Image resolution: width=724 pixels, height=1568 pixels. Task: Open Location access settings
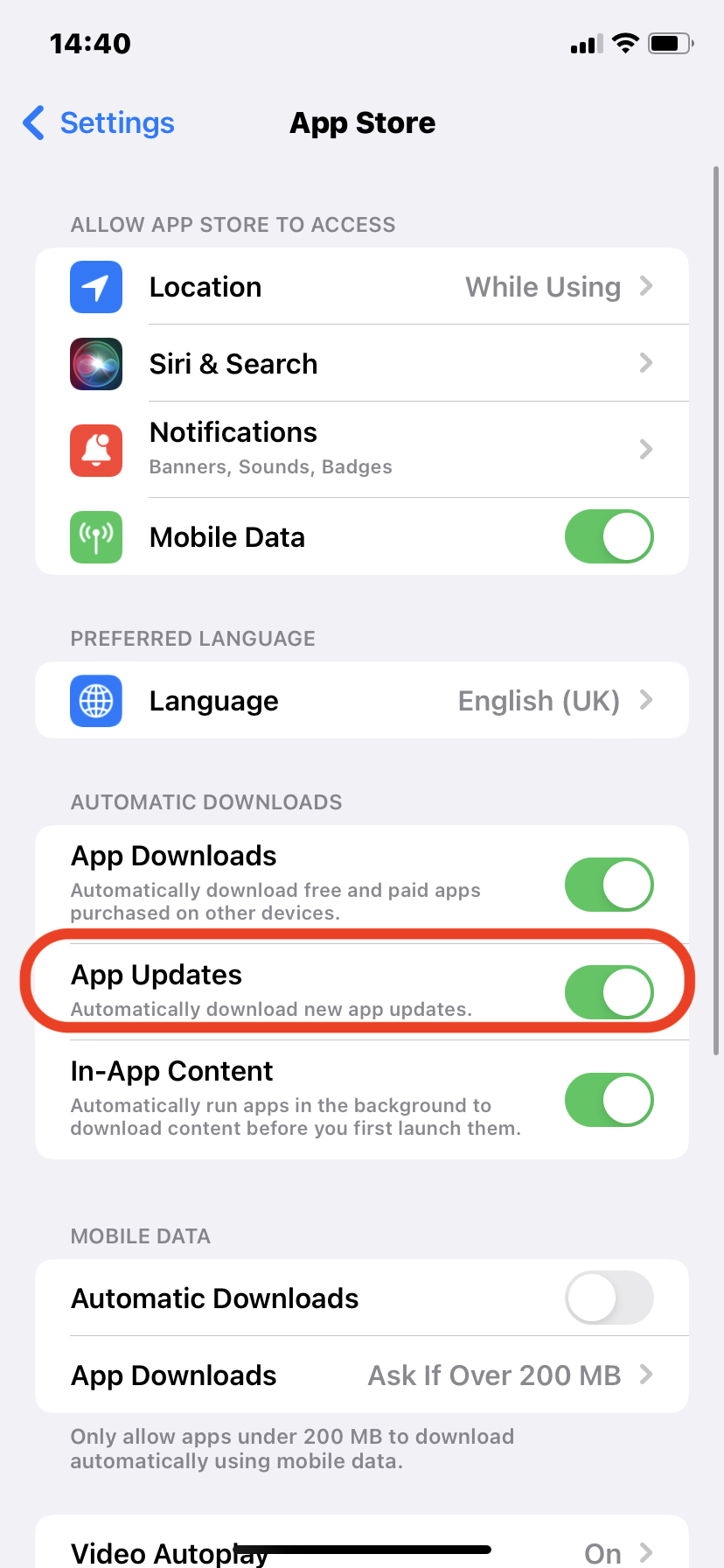pyautogui.click(x=362, y=287)
